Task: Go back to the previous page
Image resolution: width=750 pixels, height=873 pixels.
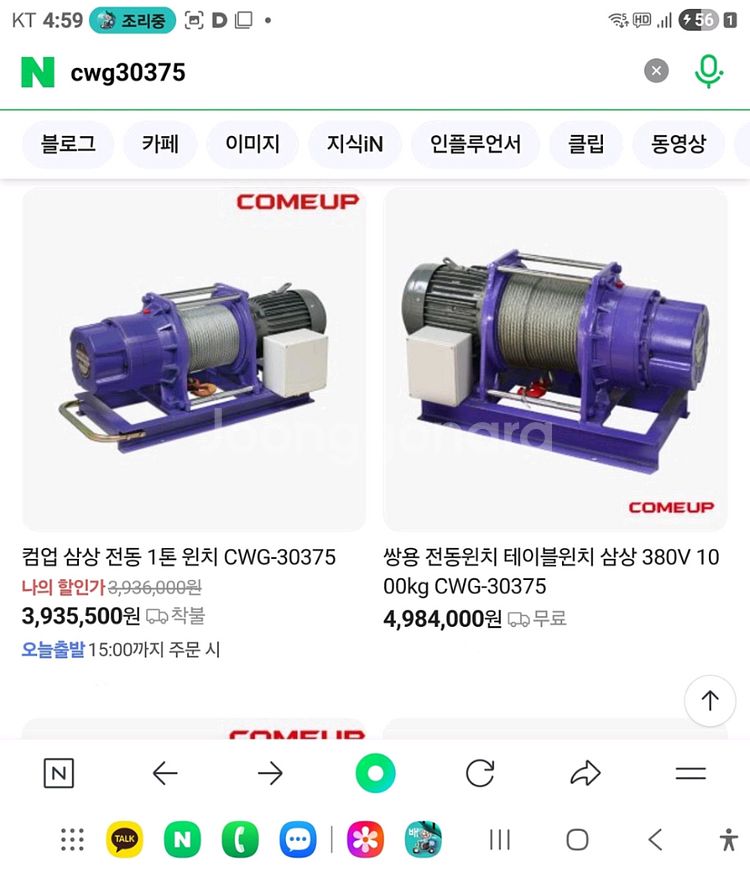Action: [x=165, y=773]
